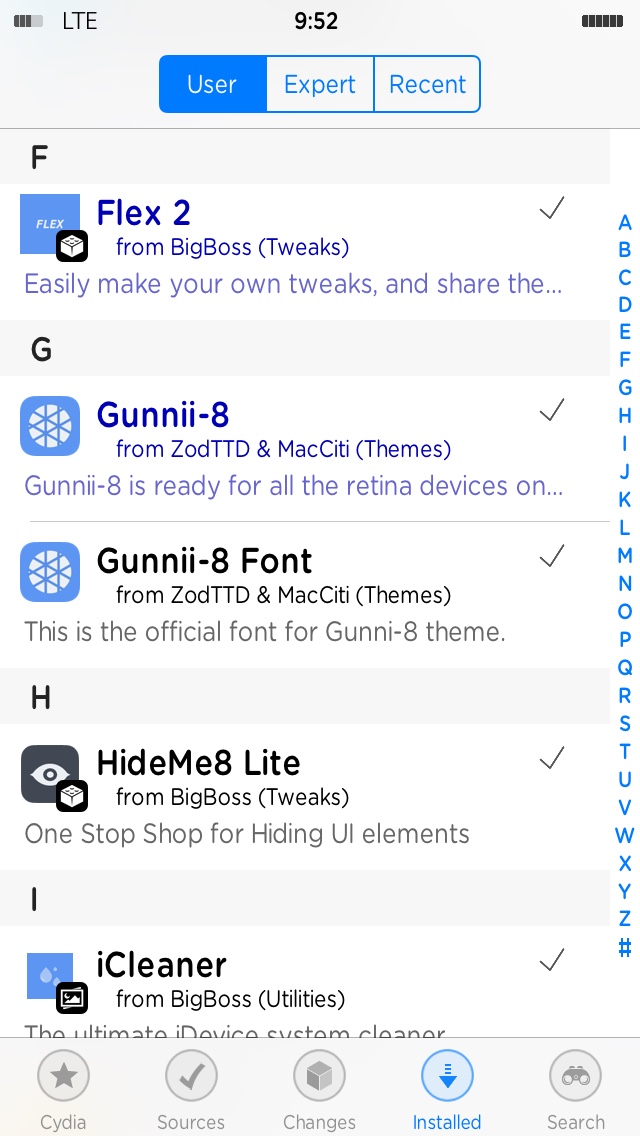Screen dimensions: 640x1136
Task: Open the Gunnii-8 theme package
Action: [x=300, y=450]
